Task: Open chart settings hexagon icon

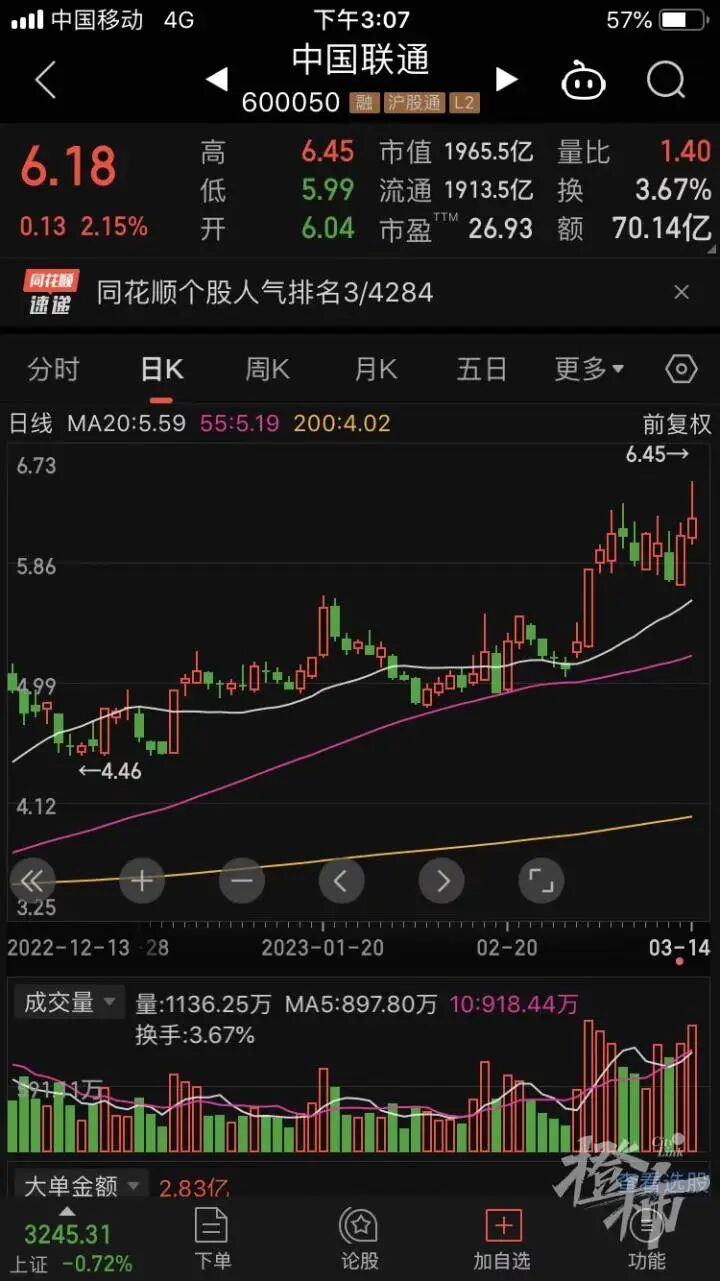Action: click(x=681, y=369)
